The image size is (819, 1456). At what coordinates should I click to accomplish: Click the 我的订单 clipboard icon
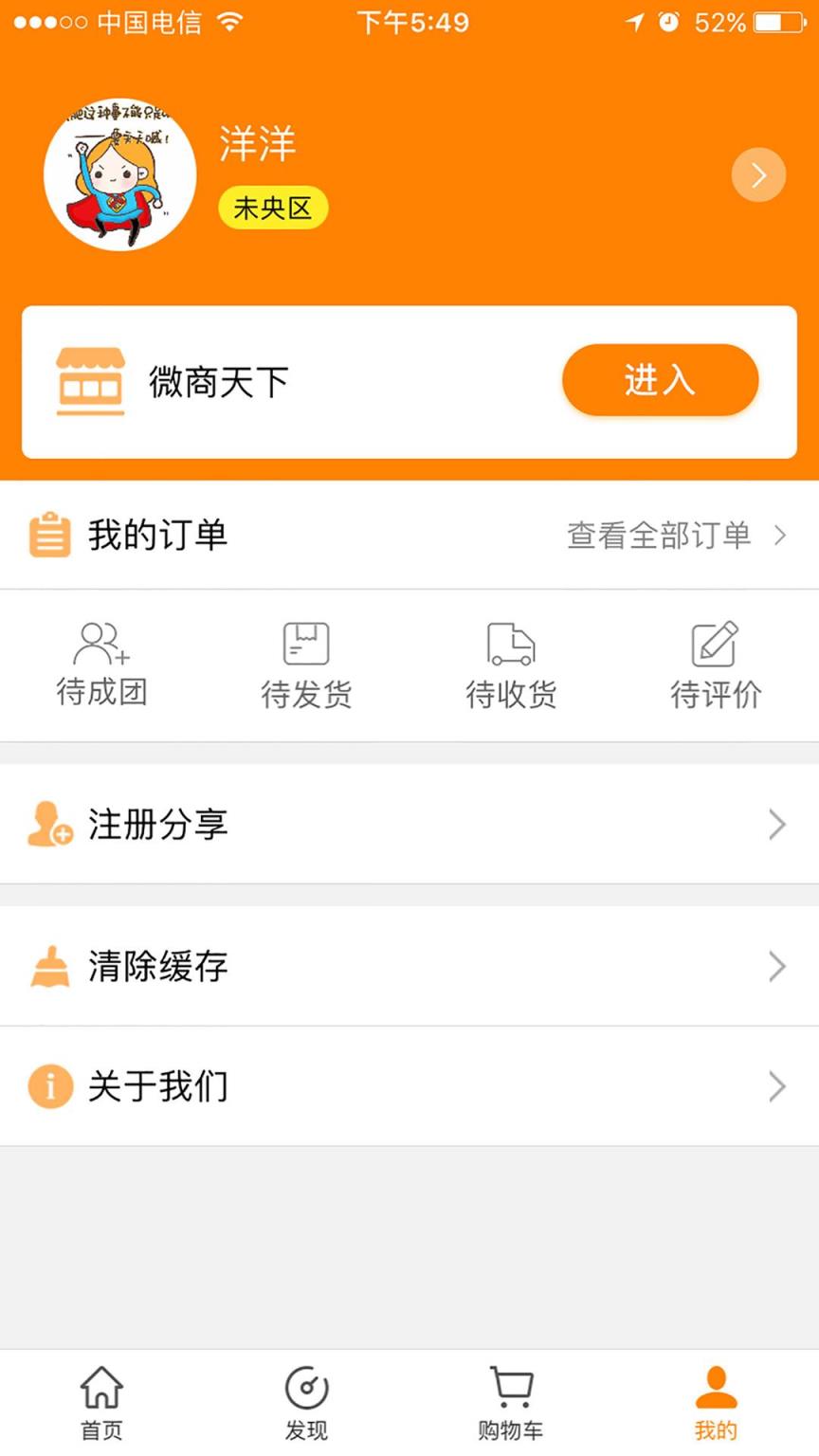coord(50,534)
